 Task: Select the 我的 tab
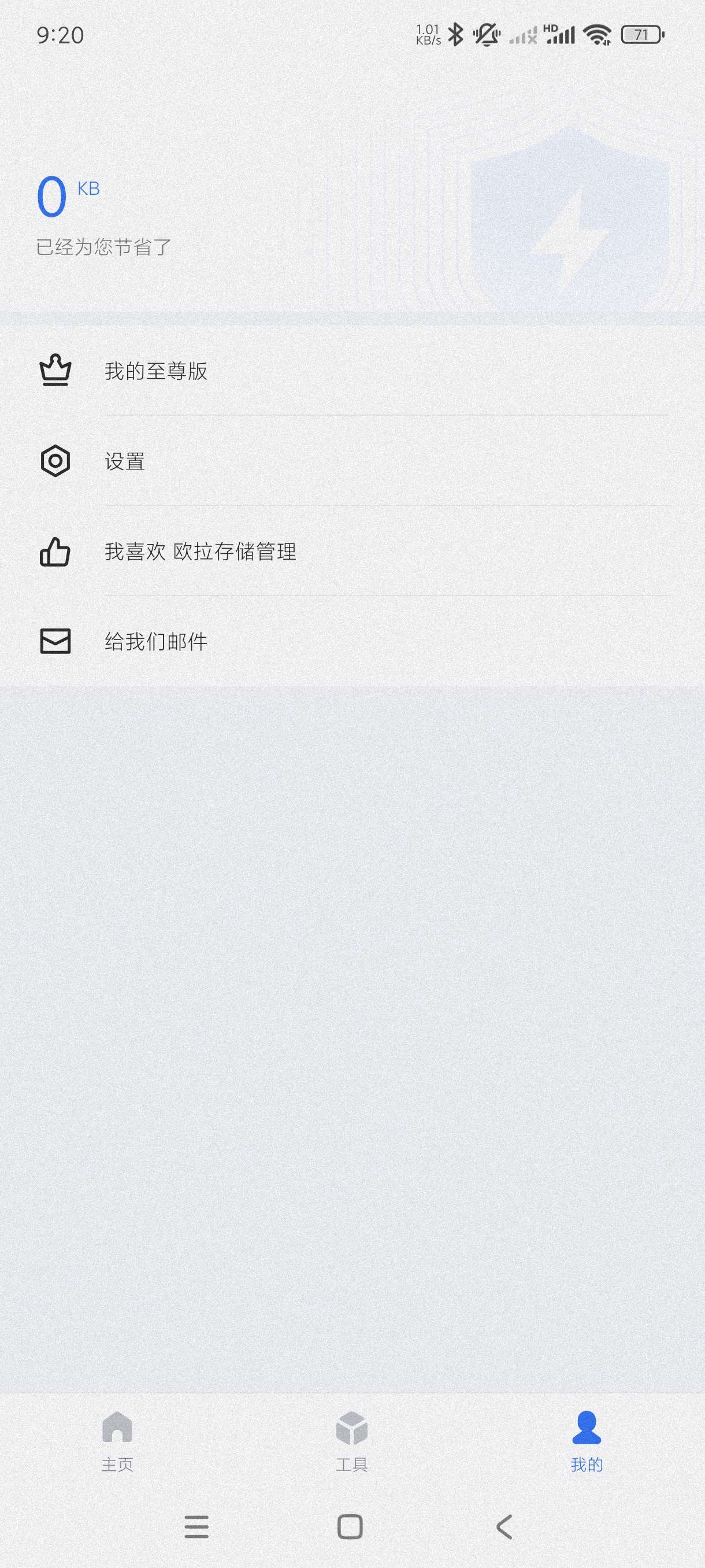click(587, 1441)
